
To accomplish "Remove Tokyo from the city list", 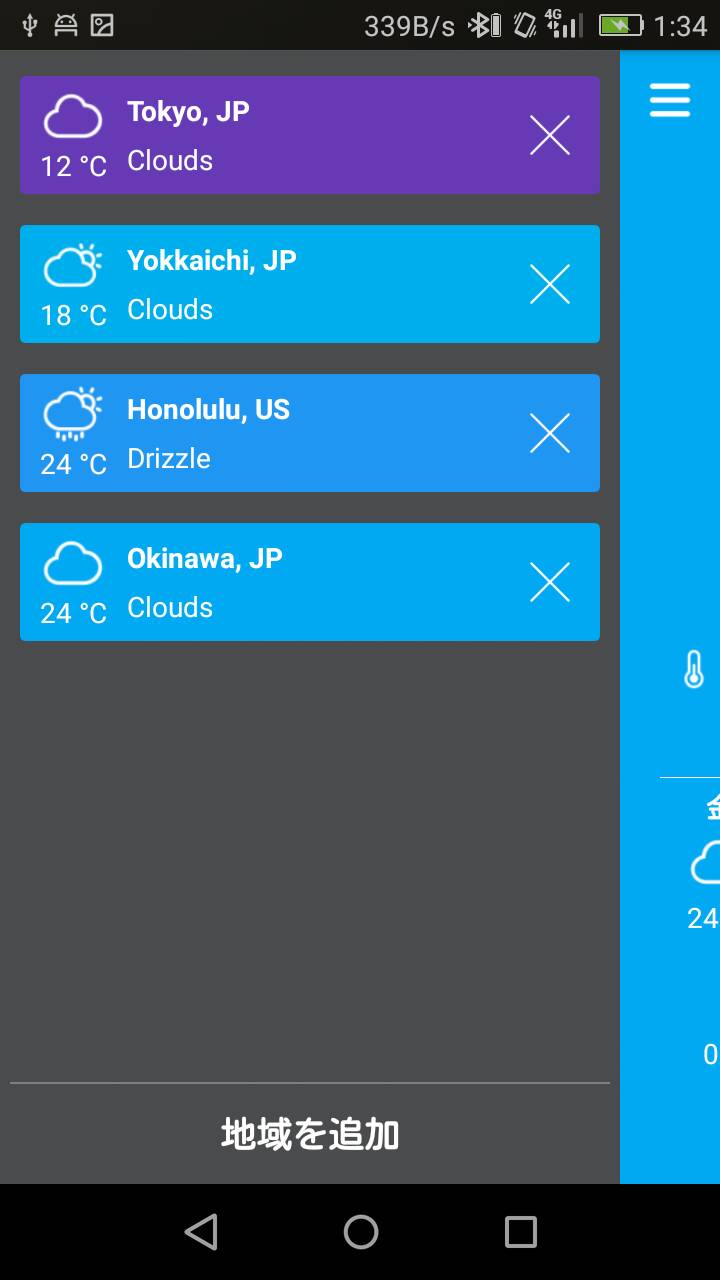I will coord(549,134).
